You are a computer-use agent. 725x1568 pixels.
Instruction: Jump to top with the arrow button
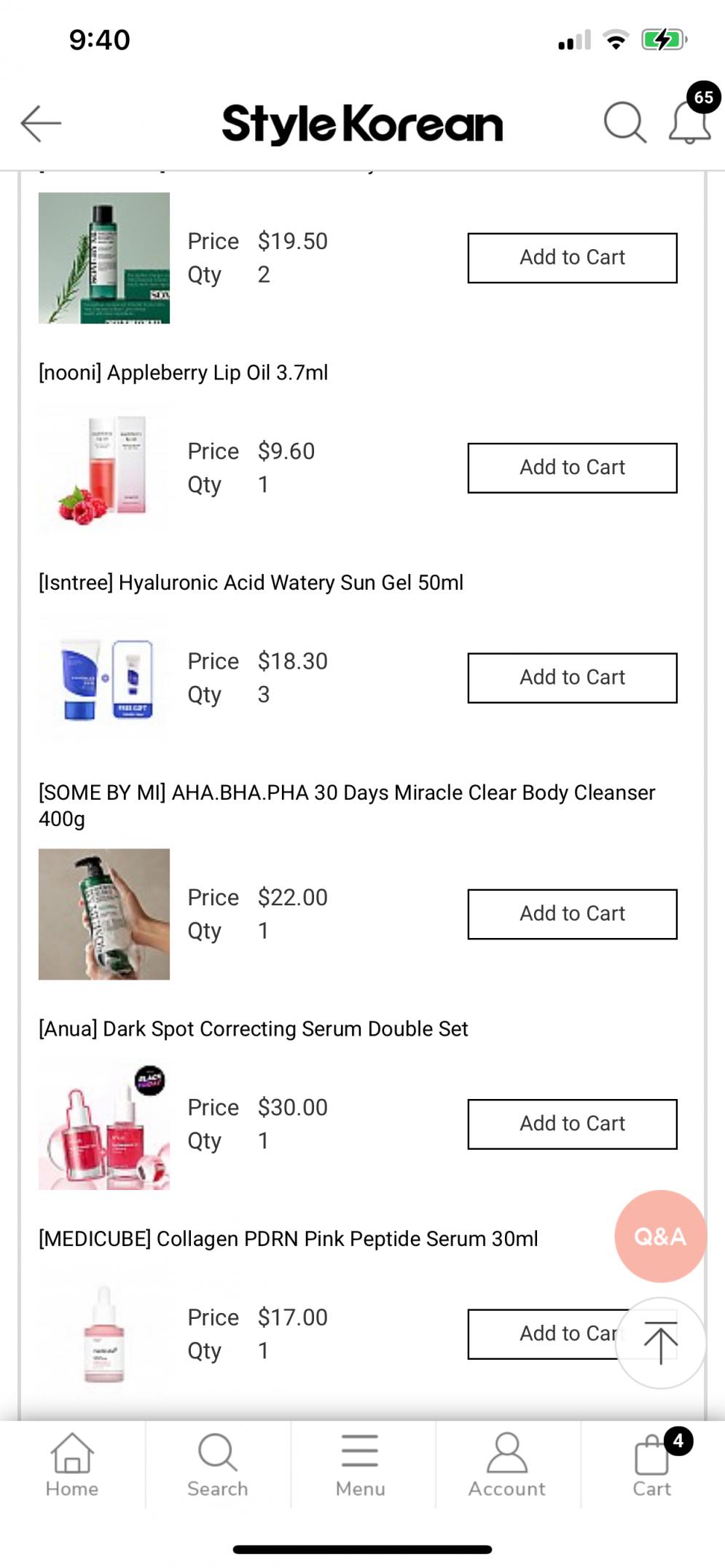(660, 1342)
